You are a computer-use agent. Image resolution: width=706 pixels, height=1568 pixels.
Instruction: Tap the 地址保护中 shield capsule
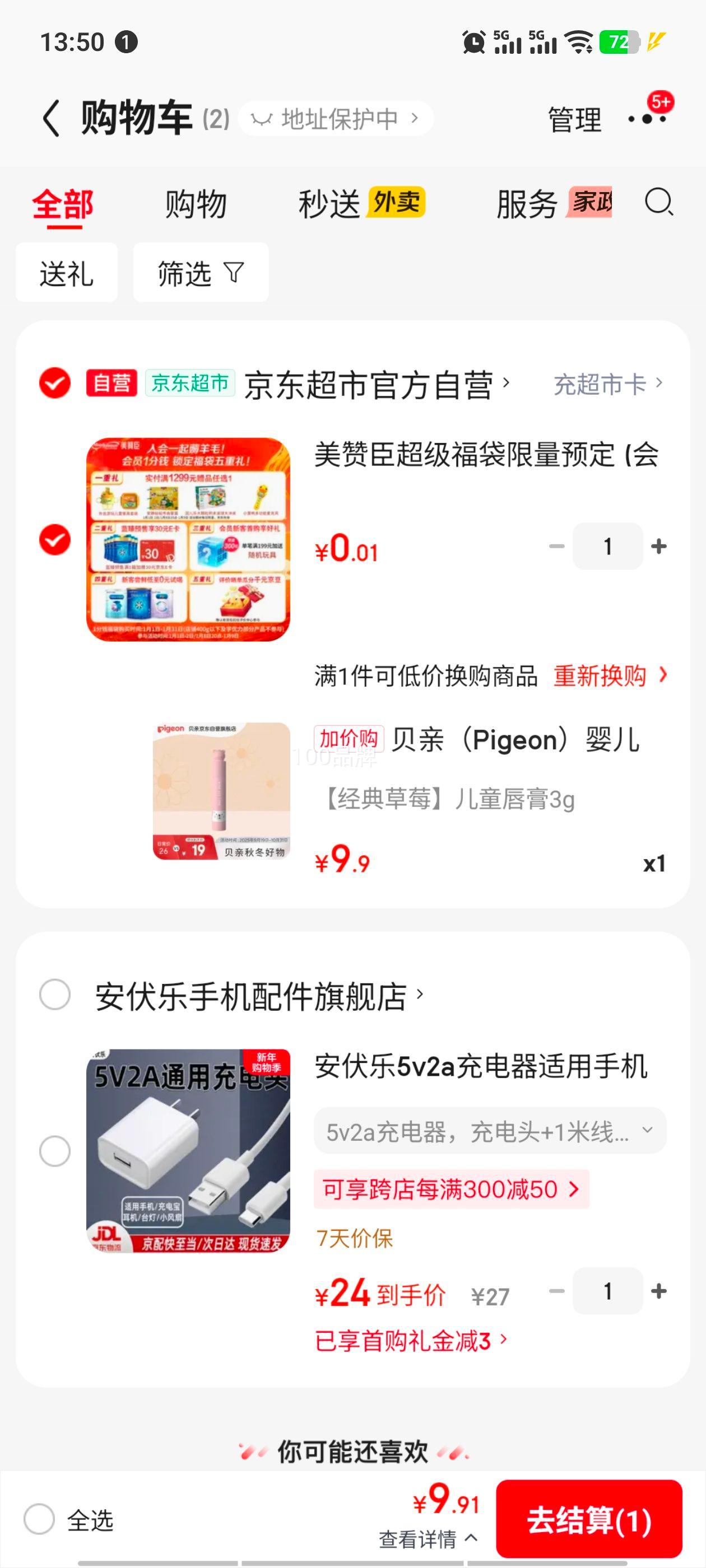tap(335, 118)
